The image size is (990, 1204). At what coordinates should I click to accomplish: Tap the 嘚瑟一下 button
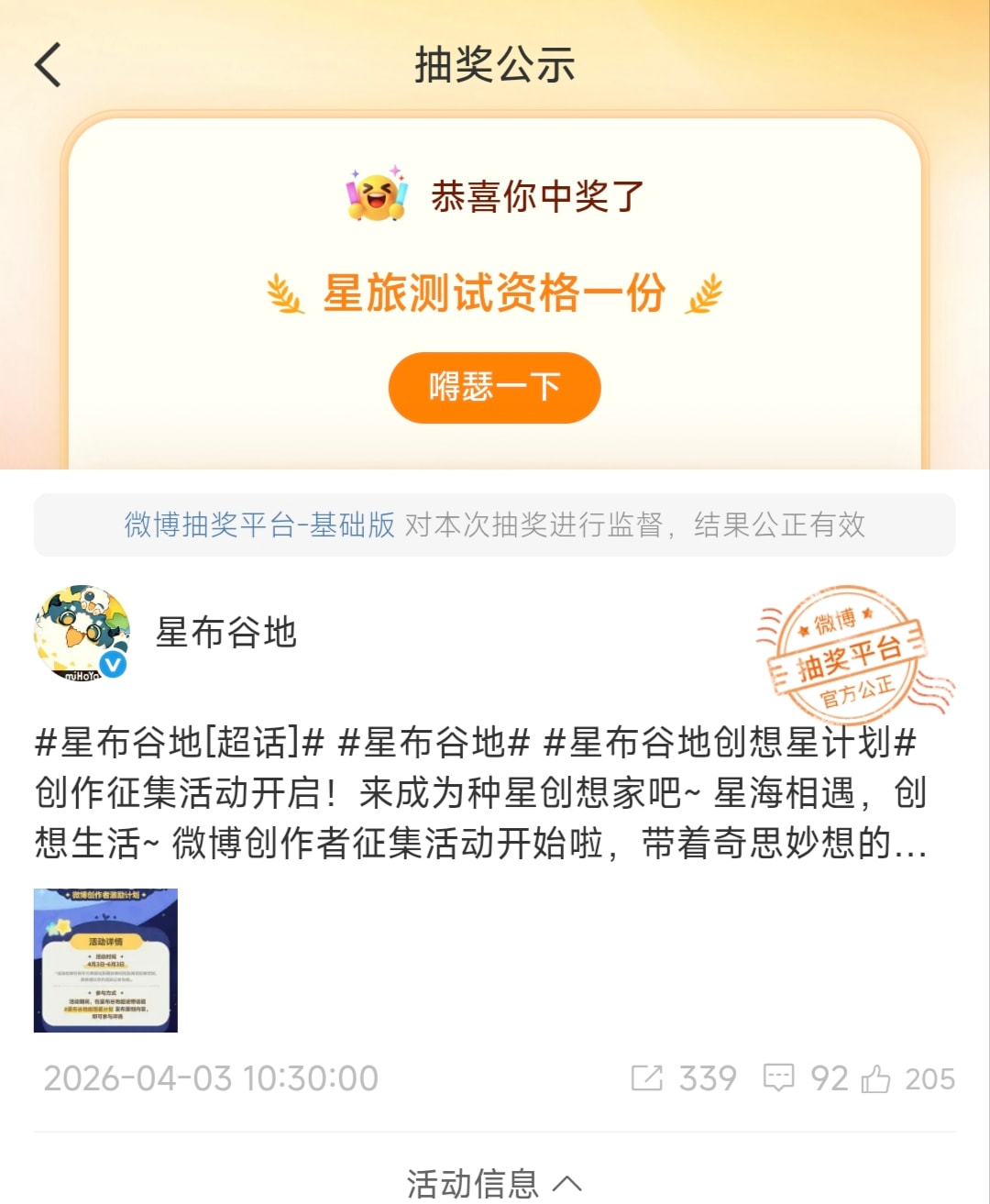point(494,387)
